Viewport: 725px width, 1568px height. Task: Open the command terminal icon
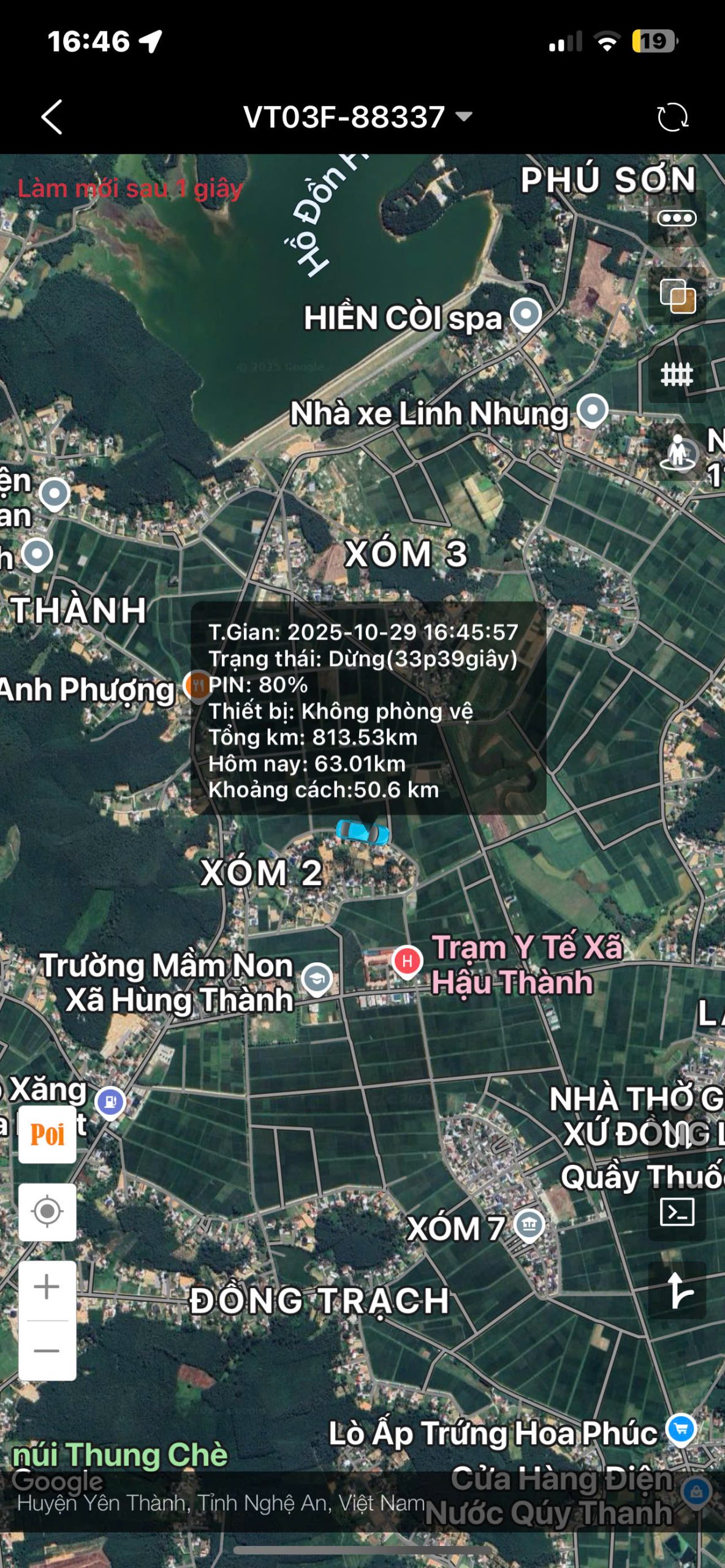coord(677,1212)
